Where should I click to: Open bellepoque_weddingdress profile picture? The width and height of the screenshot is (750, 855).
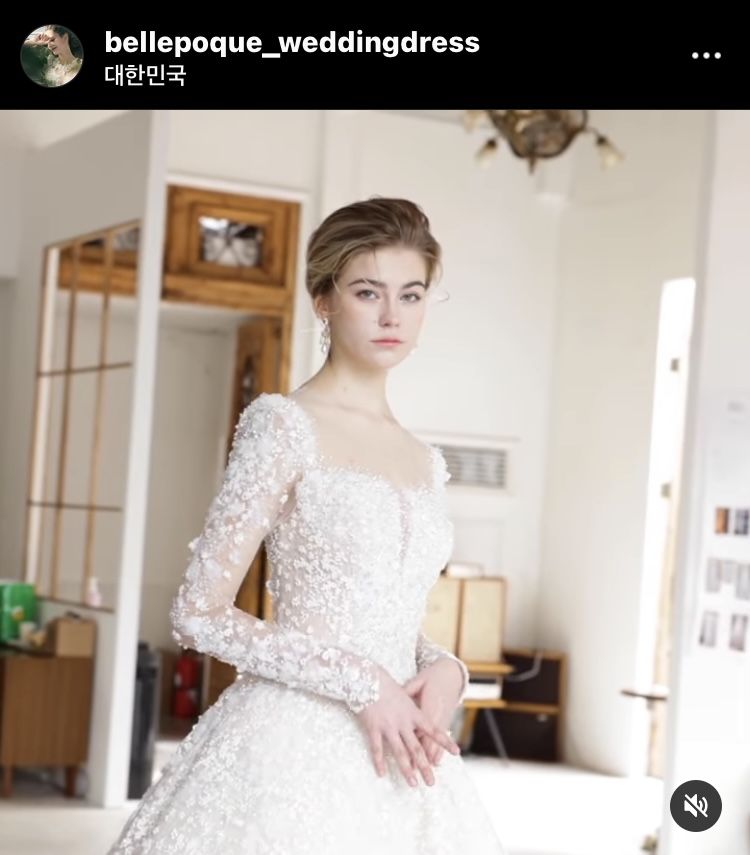(51, 56)
